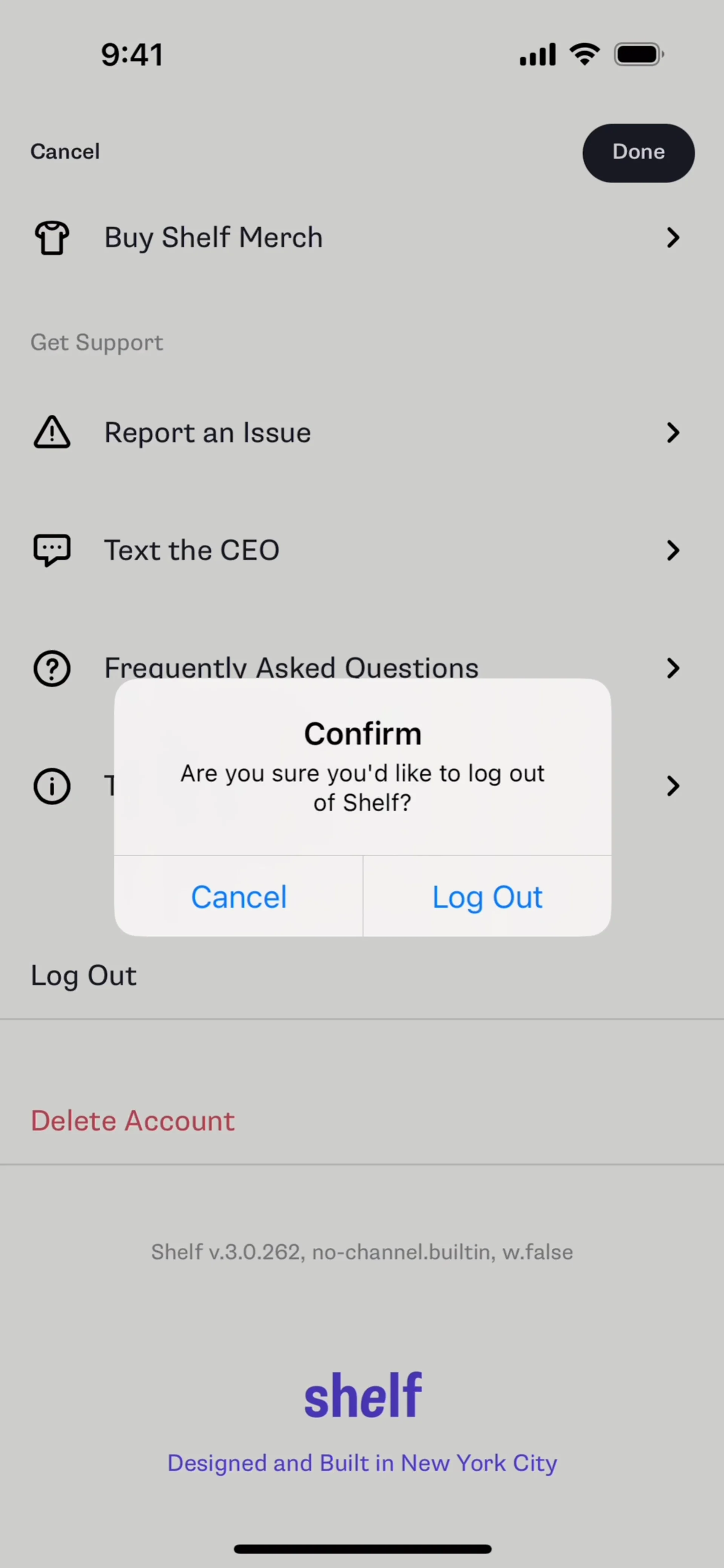Tap Delete Account
Image resolution: width=724 pixels, height=1568 pixels.
[133, 1120]
